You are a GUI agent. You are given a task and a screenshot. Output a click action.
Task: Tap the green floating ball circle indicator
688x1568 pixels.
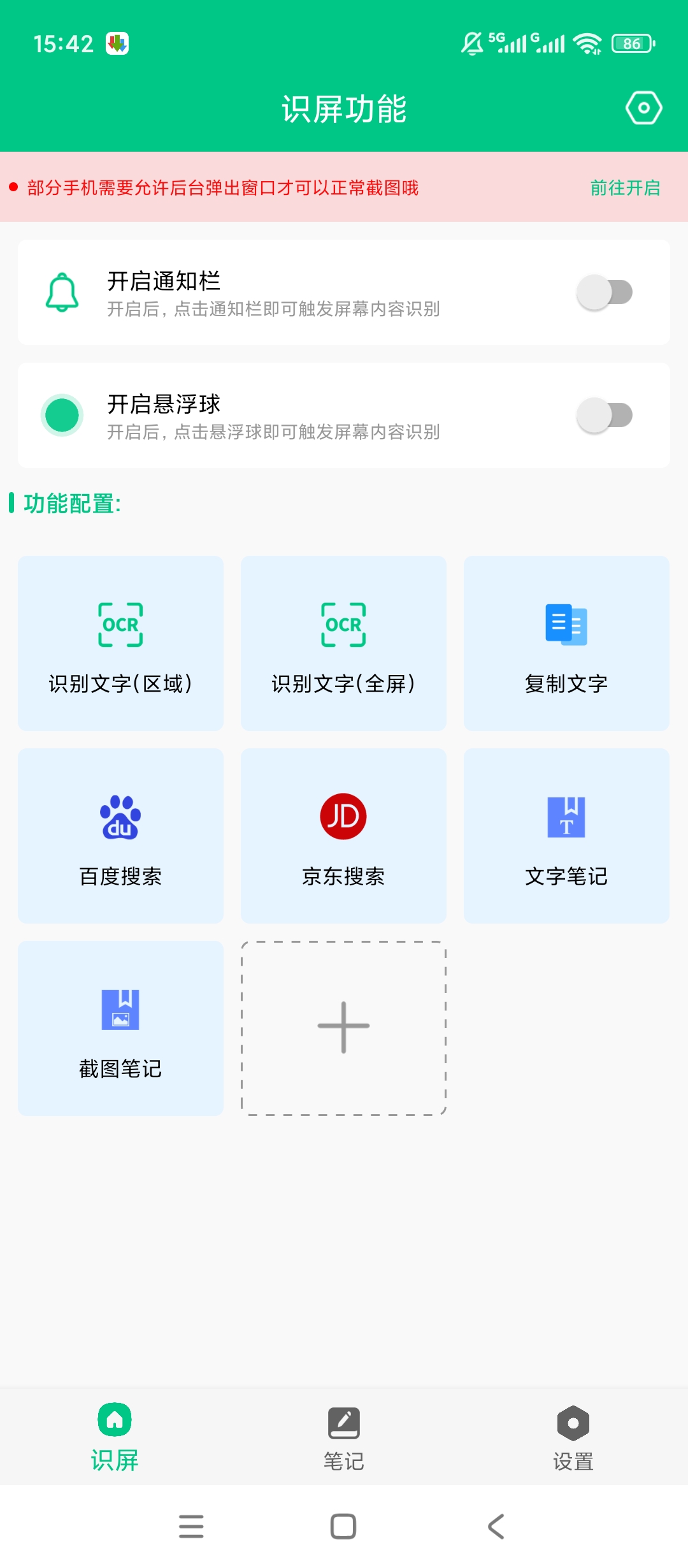tap(62, 414)
